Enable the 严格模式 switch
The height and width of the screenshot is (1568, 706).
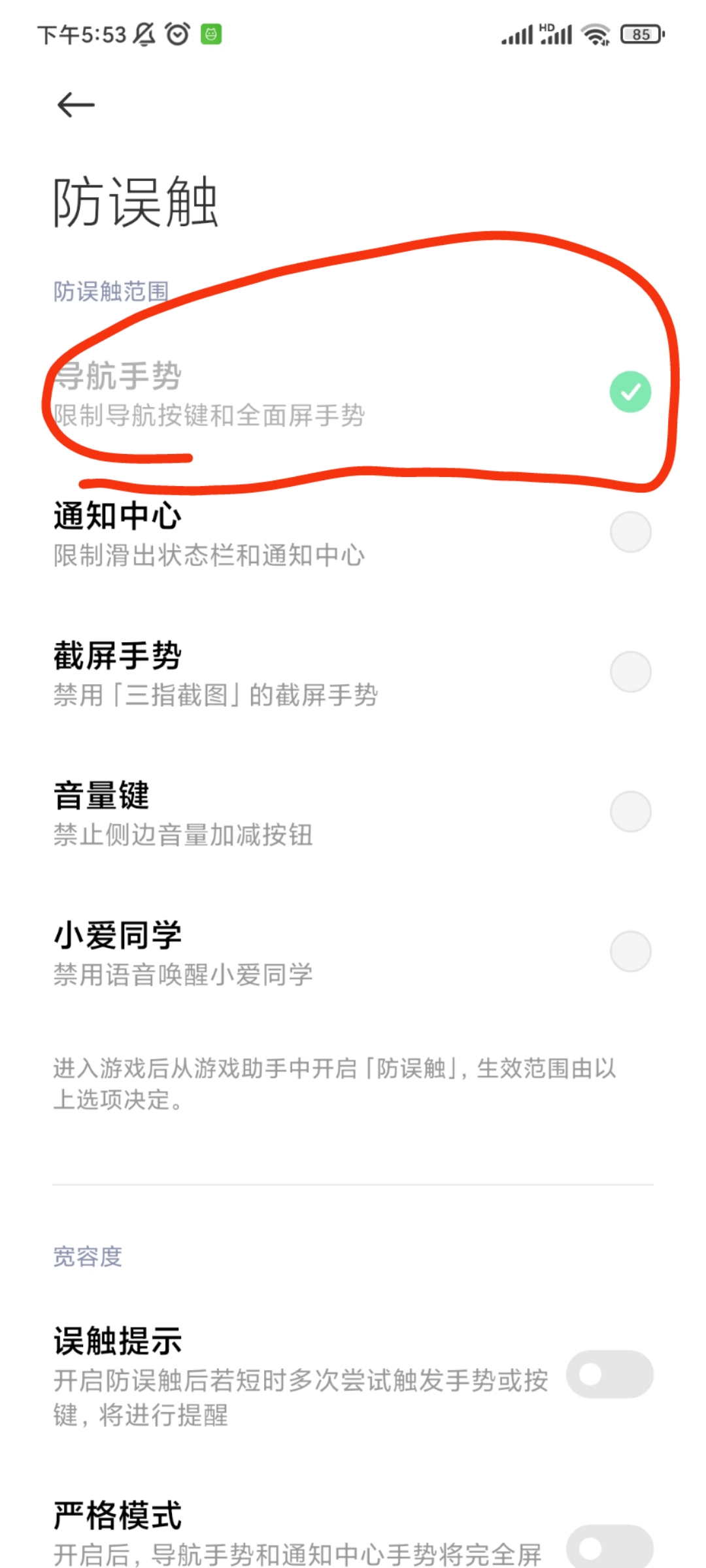coord(609,1547)
